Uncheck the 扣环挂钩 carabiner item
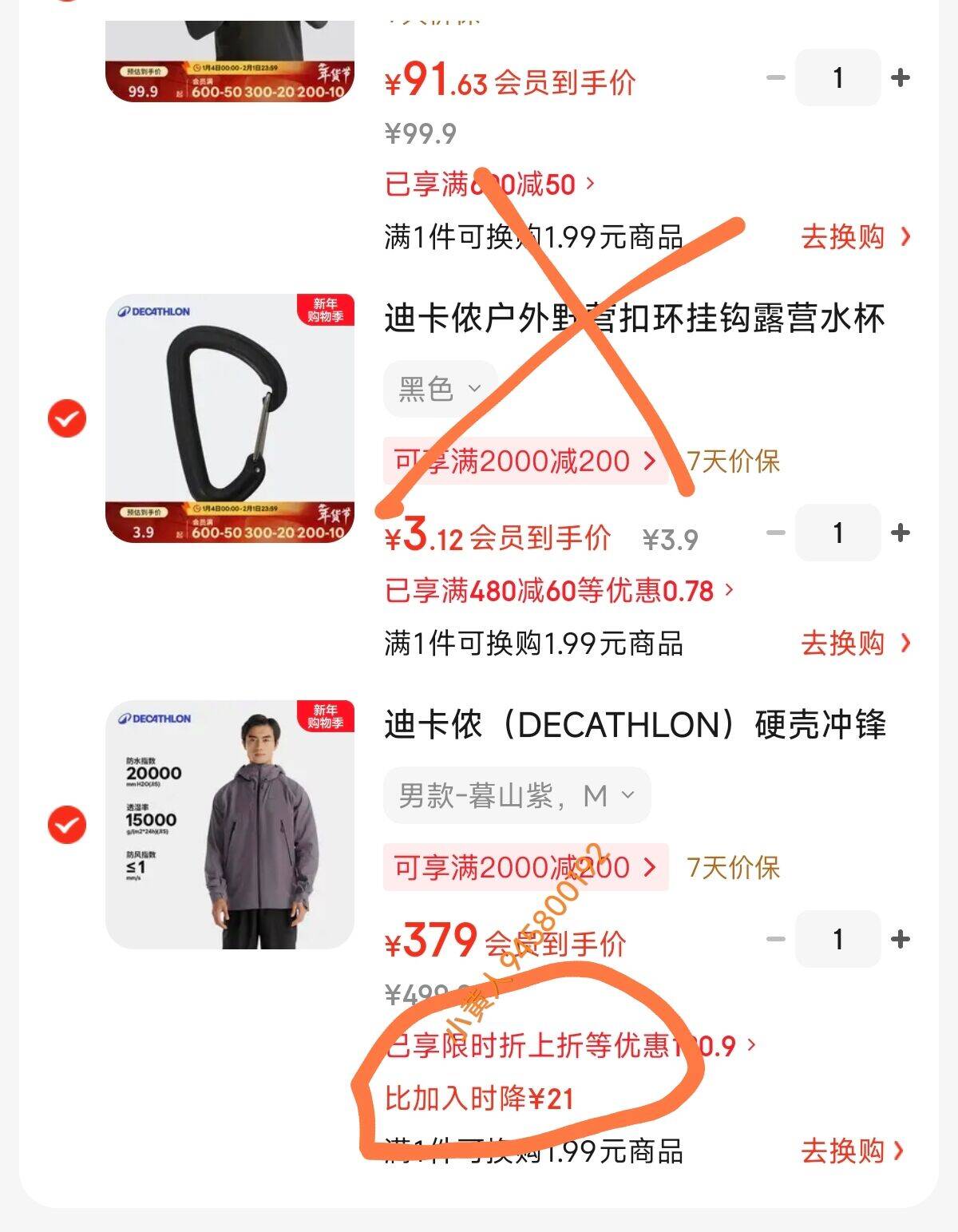Viewport: 958px width, 1232px height. click(67, 418)
